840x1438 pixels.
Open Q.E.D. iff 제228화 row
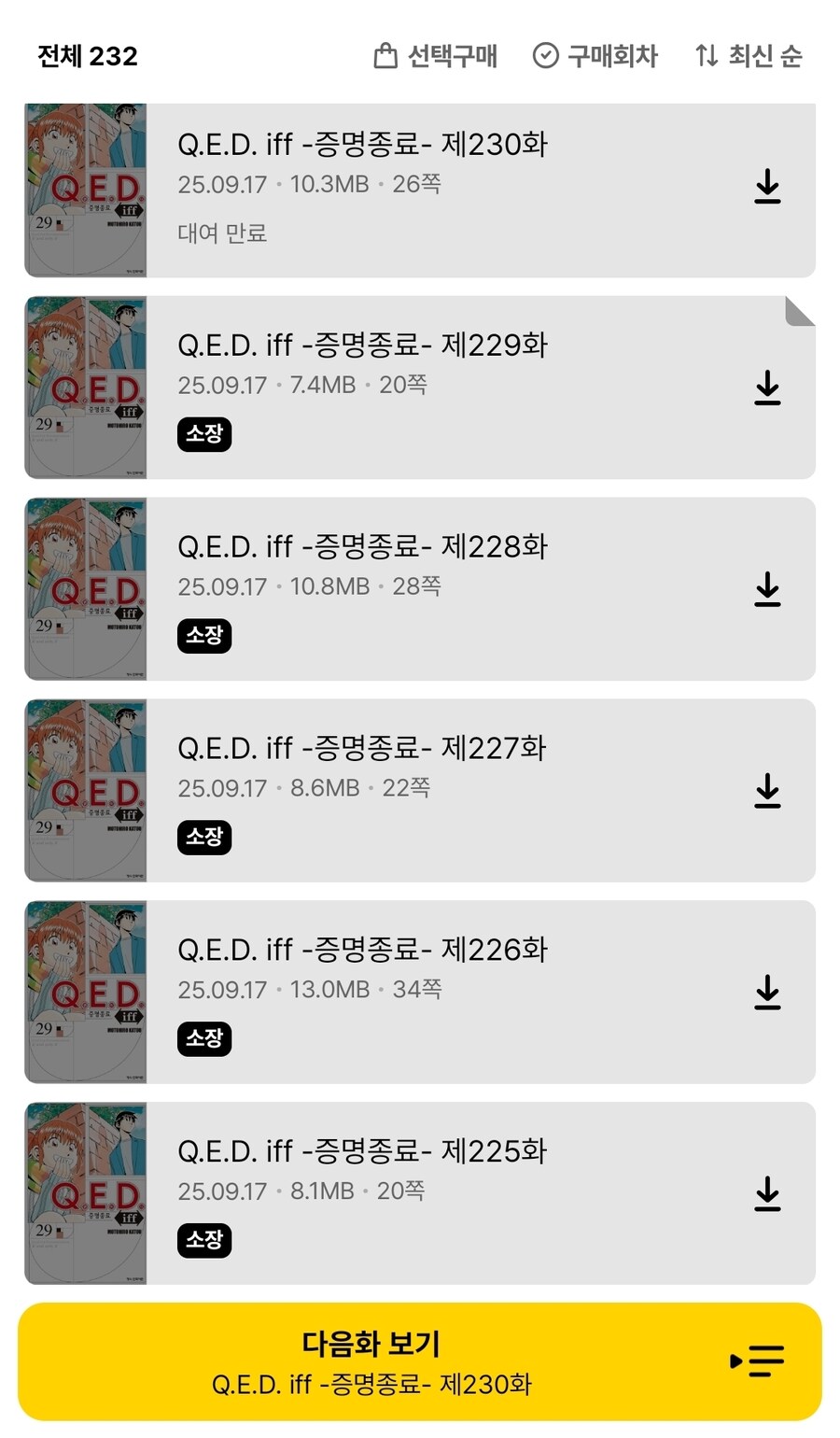click(x=420, y=589)
